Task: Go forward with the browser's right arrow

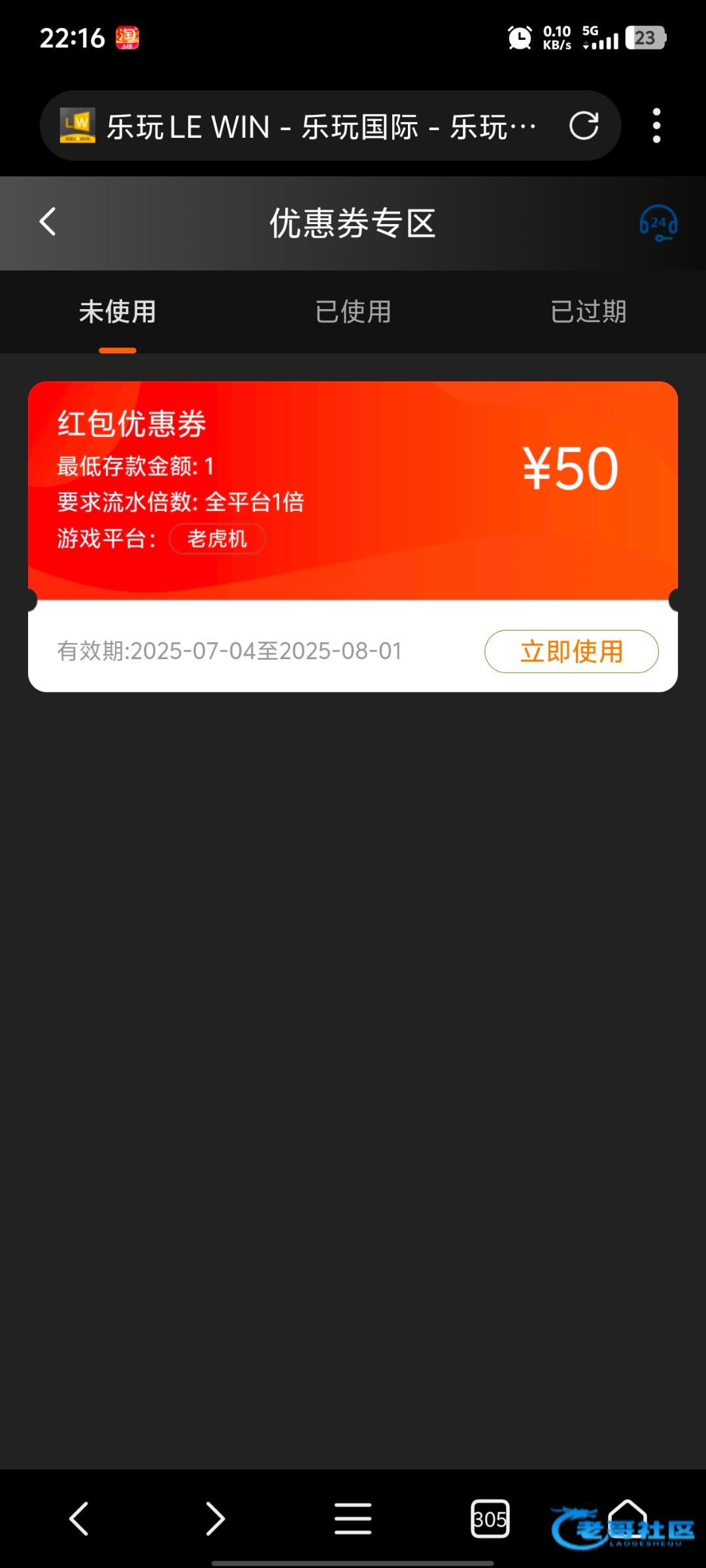Action: pyautogui.click(x=215, y=1518)
